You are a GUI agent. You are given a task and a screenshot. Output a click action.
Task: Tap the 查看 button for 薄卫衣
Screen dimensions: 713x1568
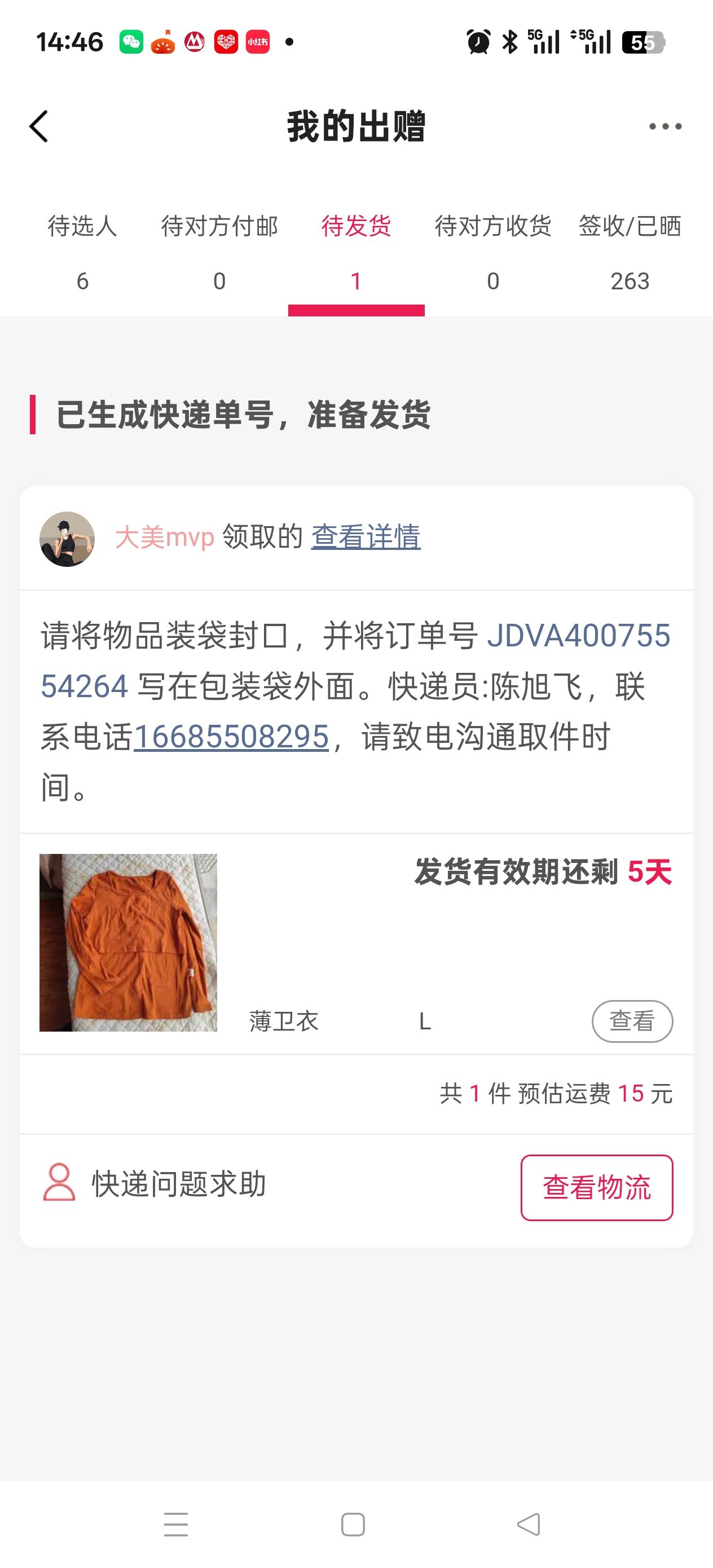point(632,1021)
